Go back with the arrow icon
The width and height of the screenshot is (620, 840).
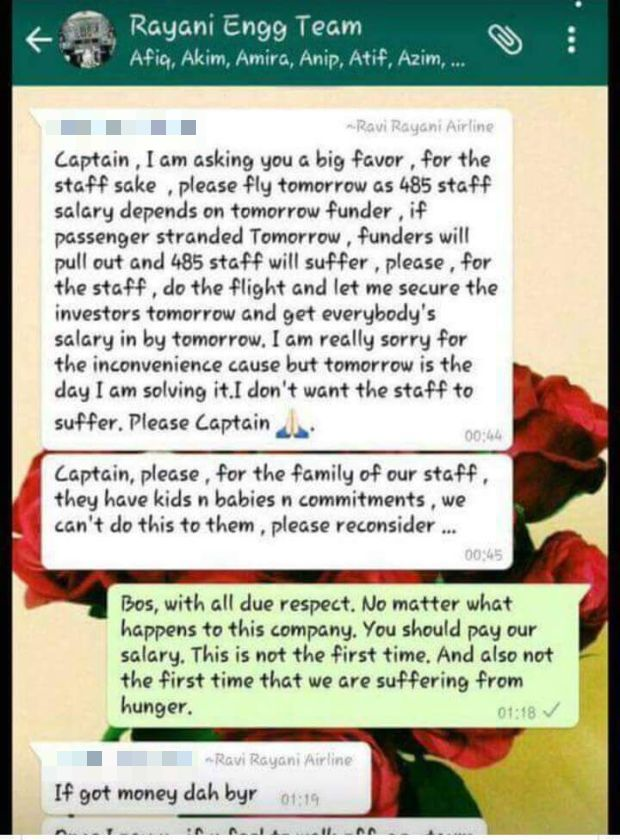coord(38,40)
